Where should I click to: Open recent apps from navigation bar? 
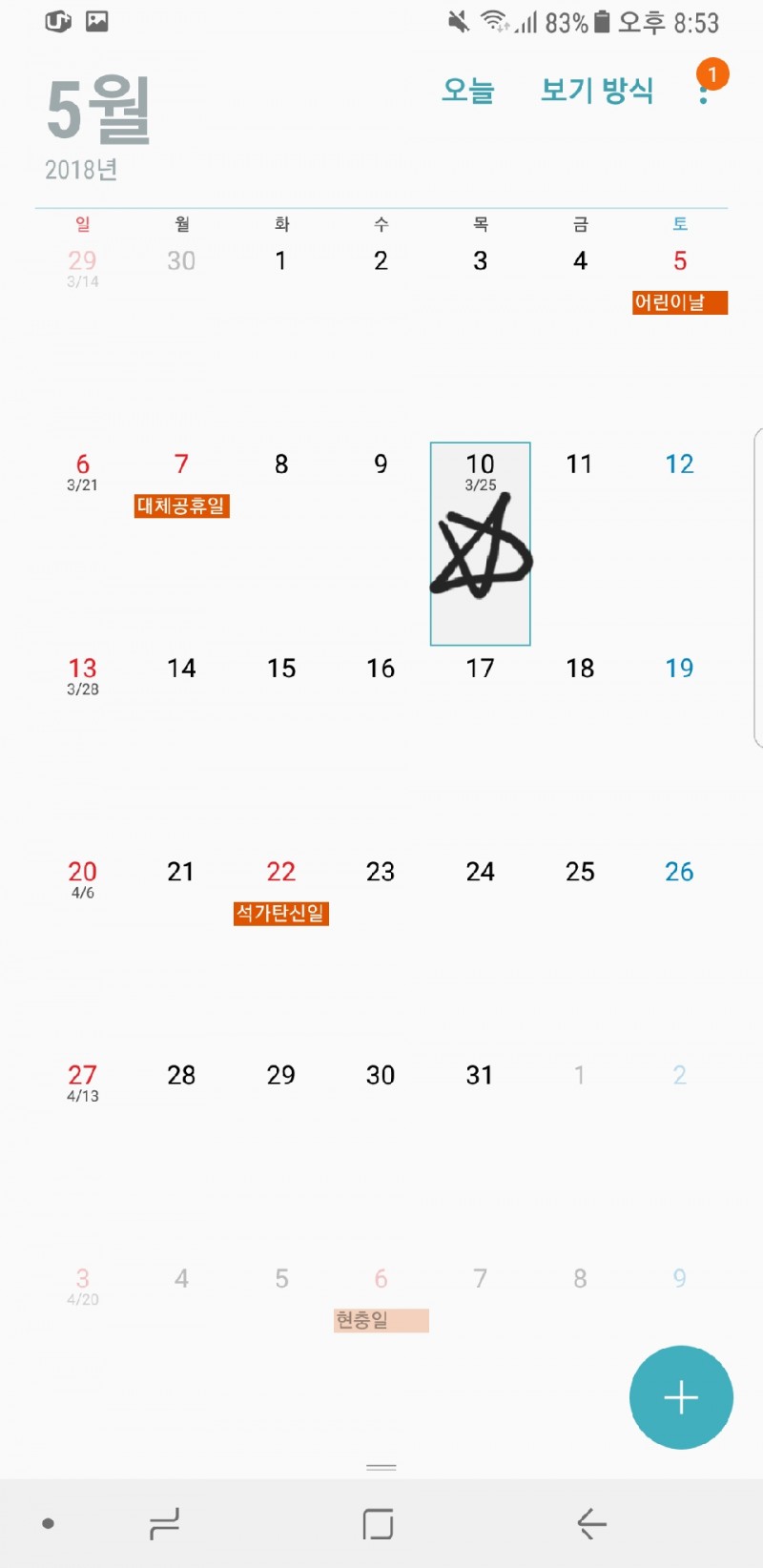pos(164,1524)
